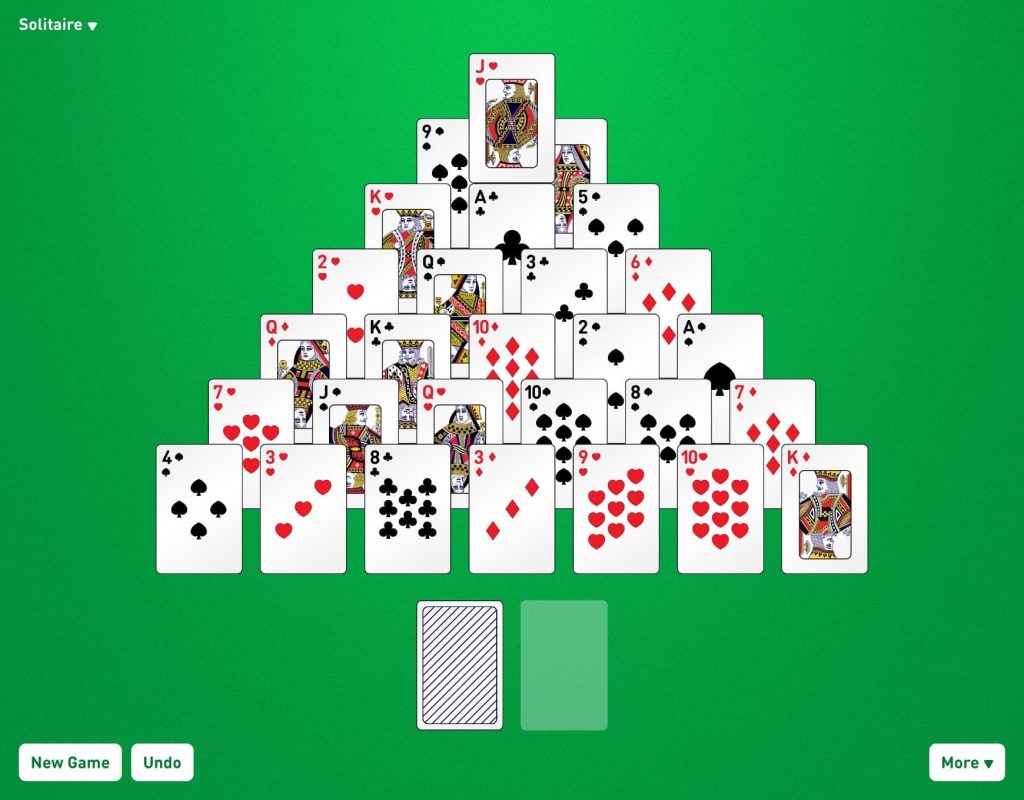
Task: Select the King of Diamonds card
Action: click(824, 510)
